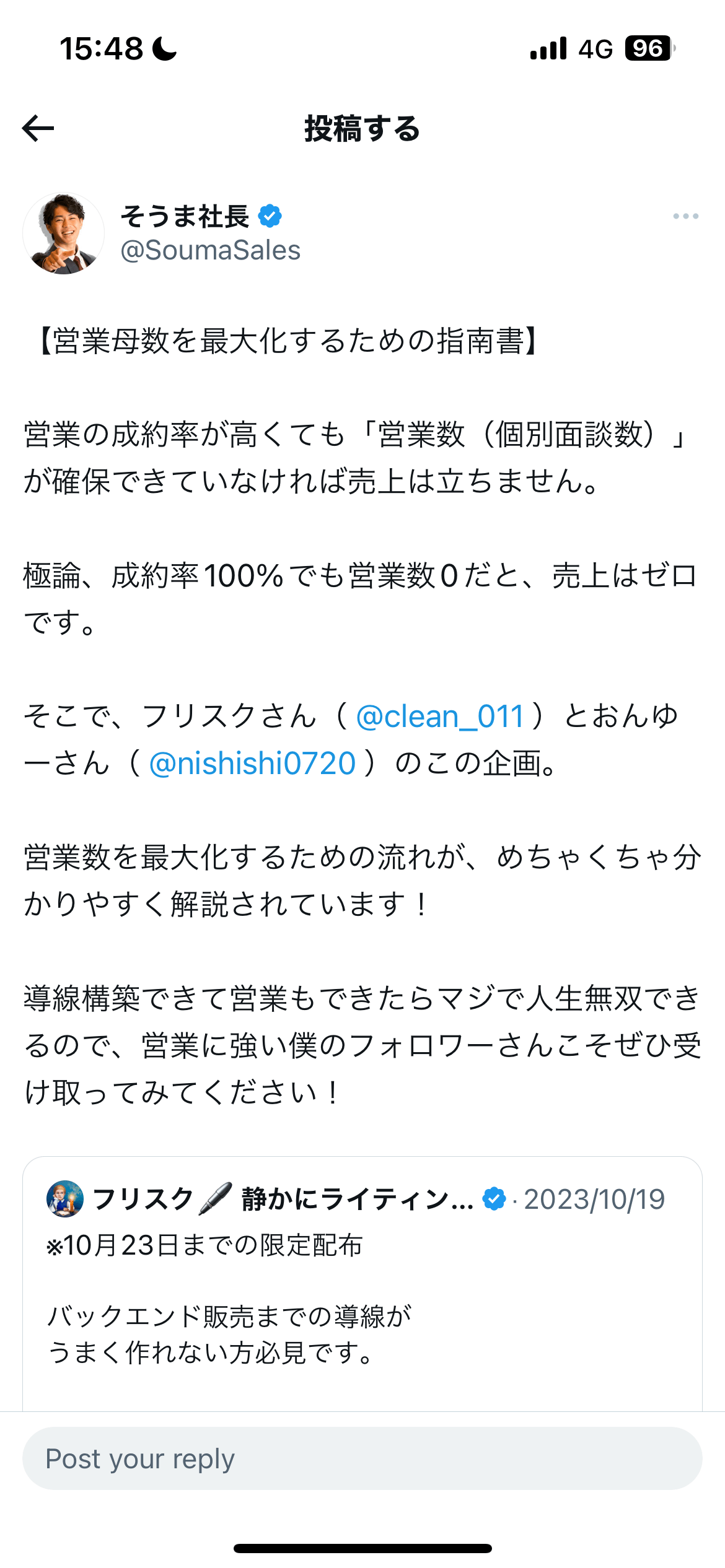
Task: Open the @nishishi0720 mention link
Action: pos(252,764)
